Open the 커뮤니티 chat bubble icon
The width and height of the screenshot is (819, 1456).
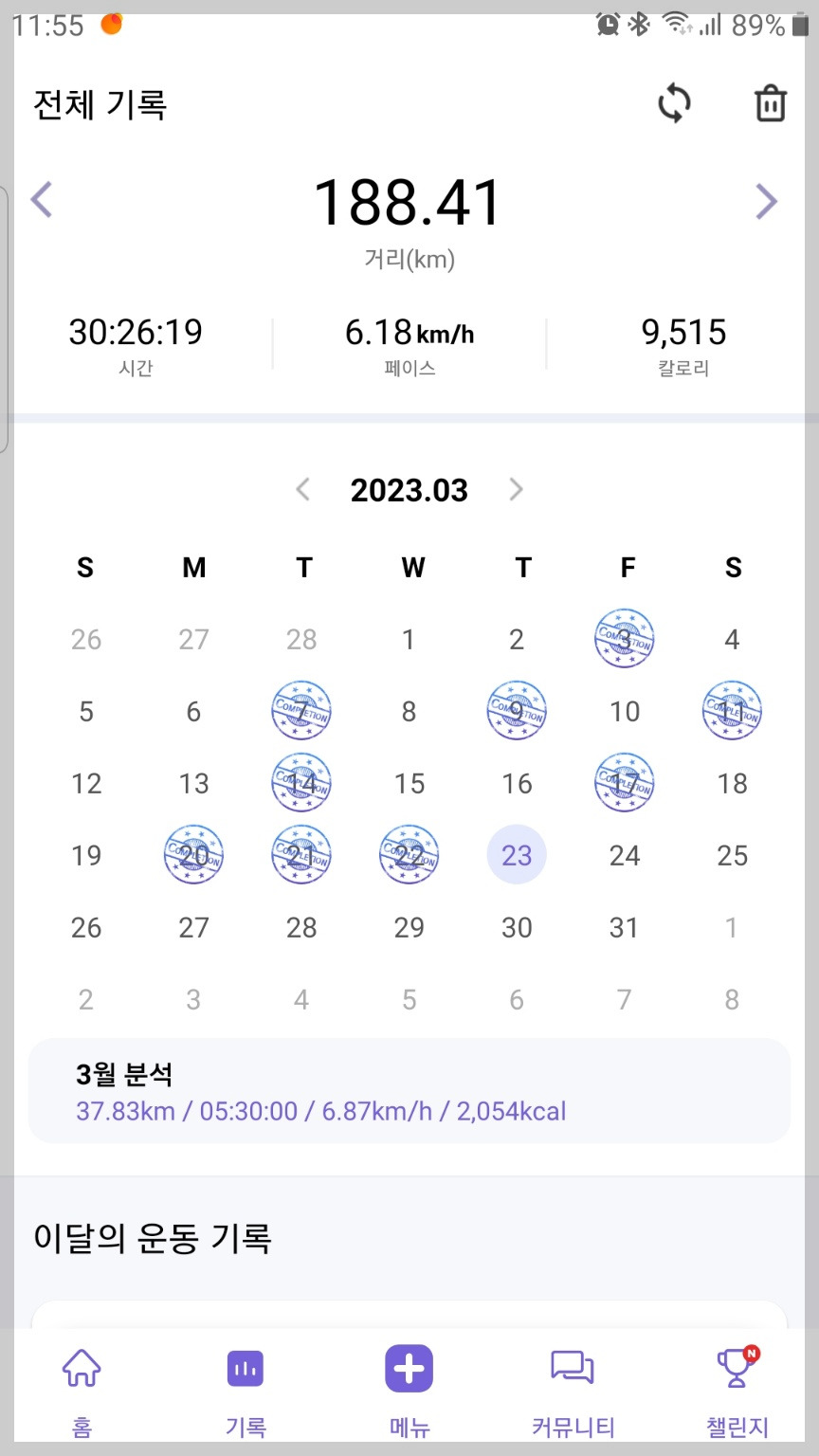573,1369
